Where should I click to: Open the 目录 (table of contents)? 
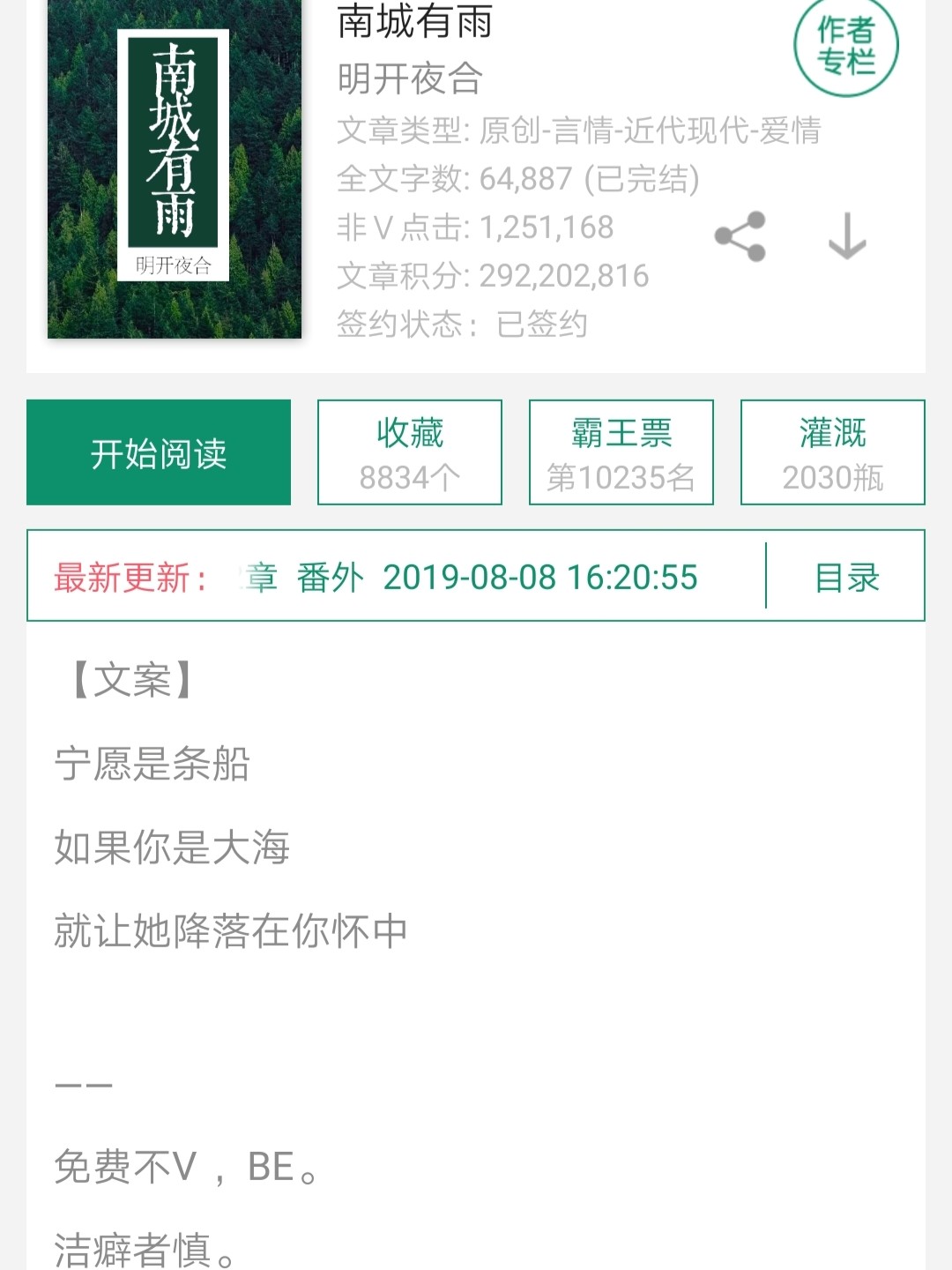tap(849, 578)
